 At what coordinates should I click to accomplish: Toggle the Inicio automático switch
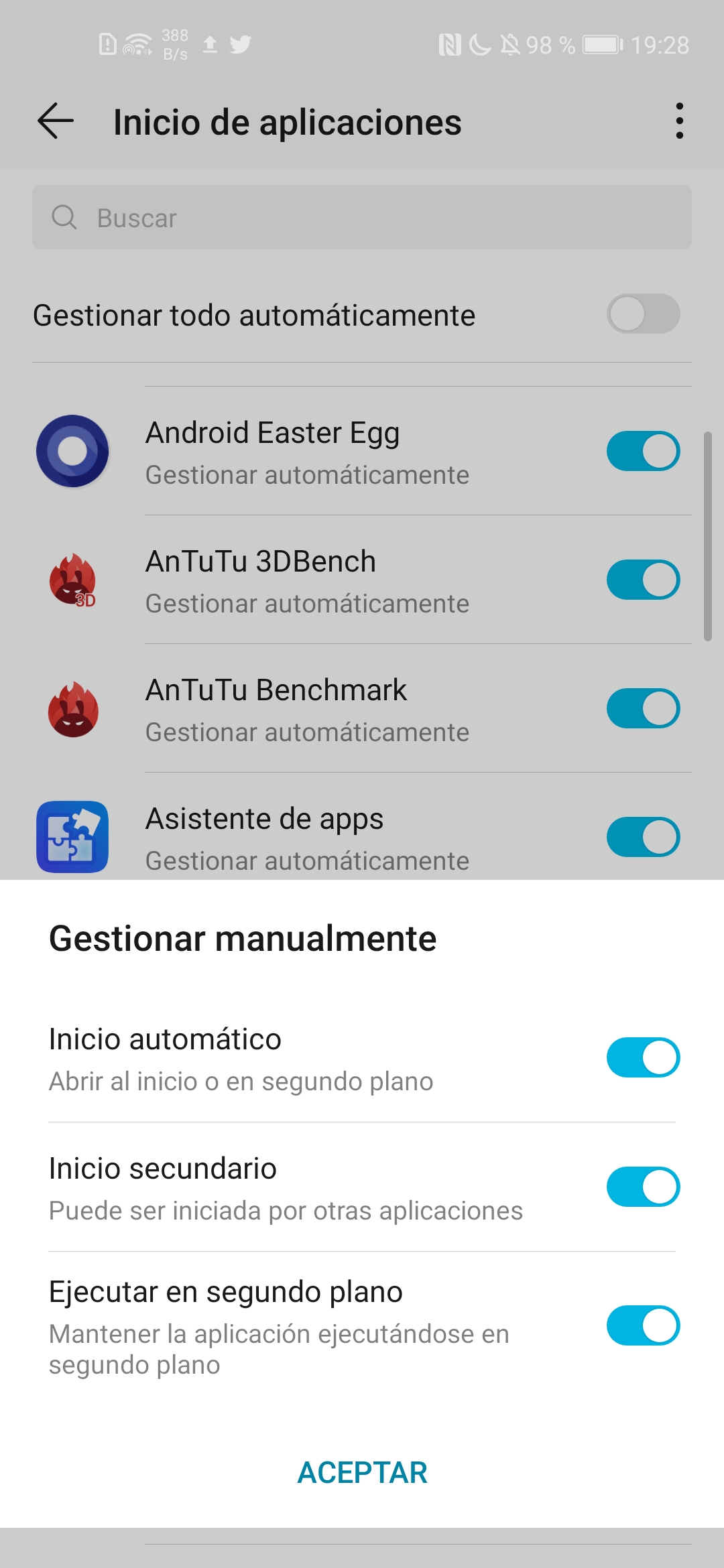point(643,1057)
